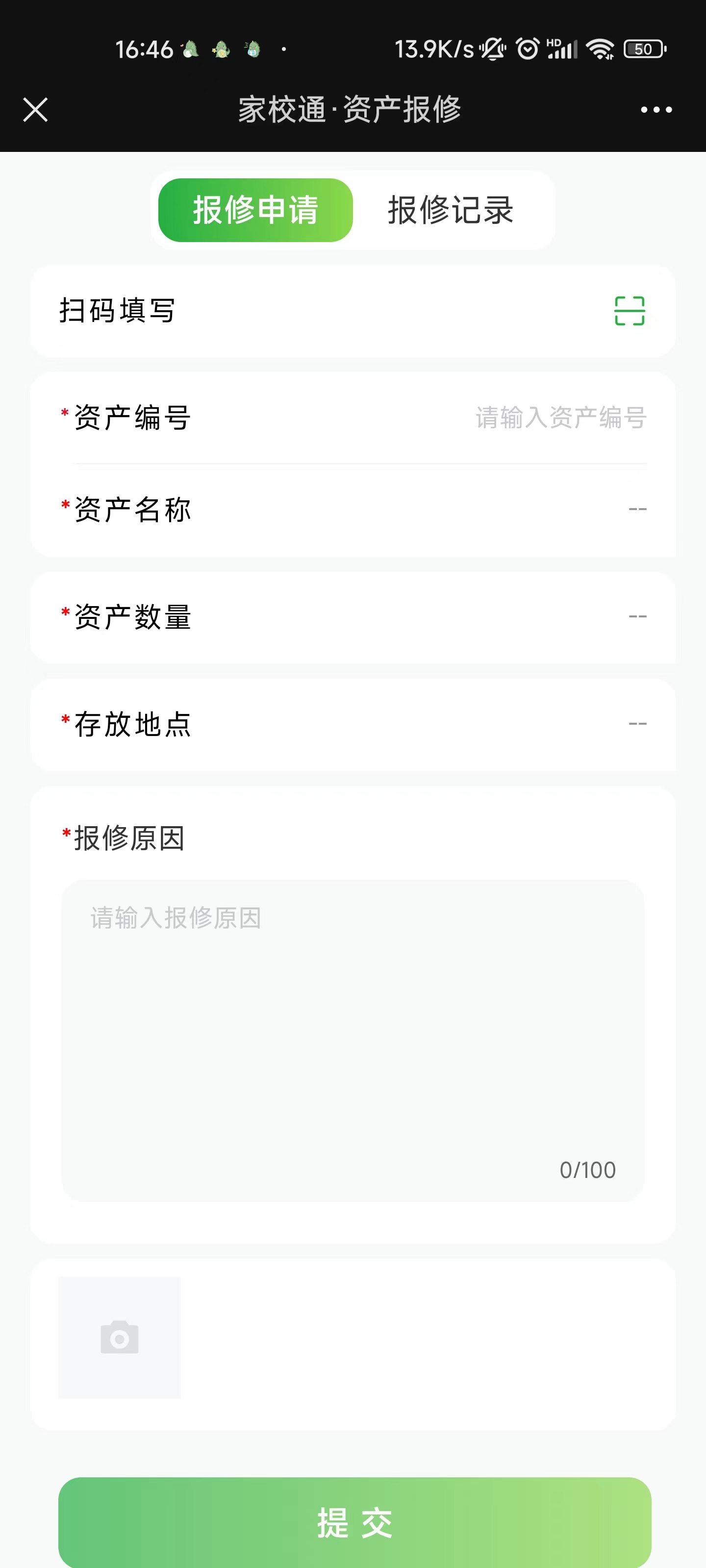
Task: Tap the camera icon to add a photo
Action: 120,1337
